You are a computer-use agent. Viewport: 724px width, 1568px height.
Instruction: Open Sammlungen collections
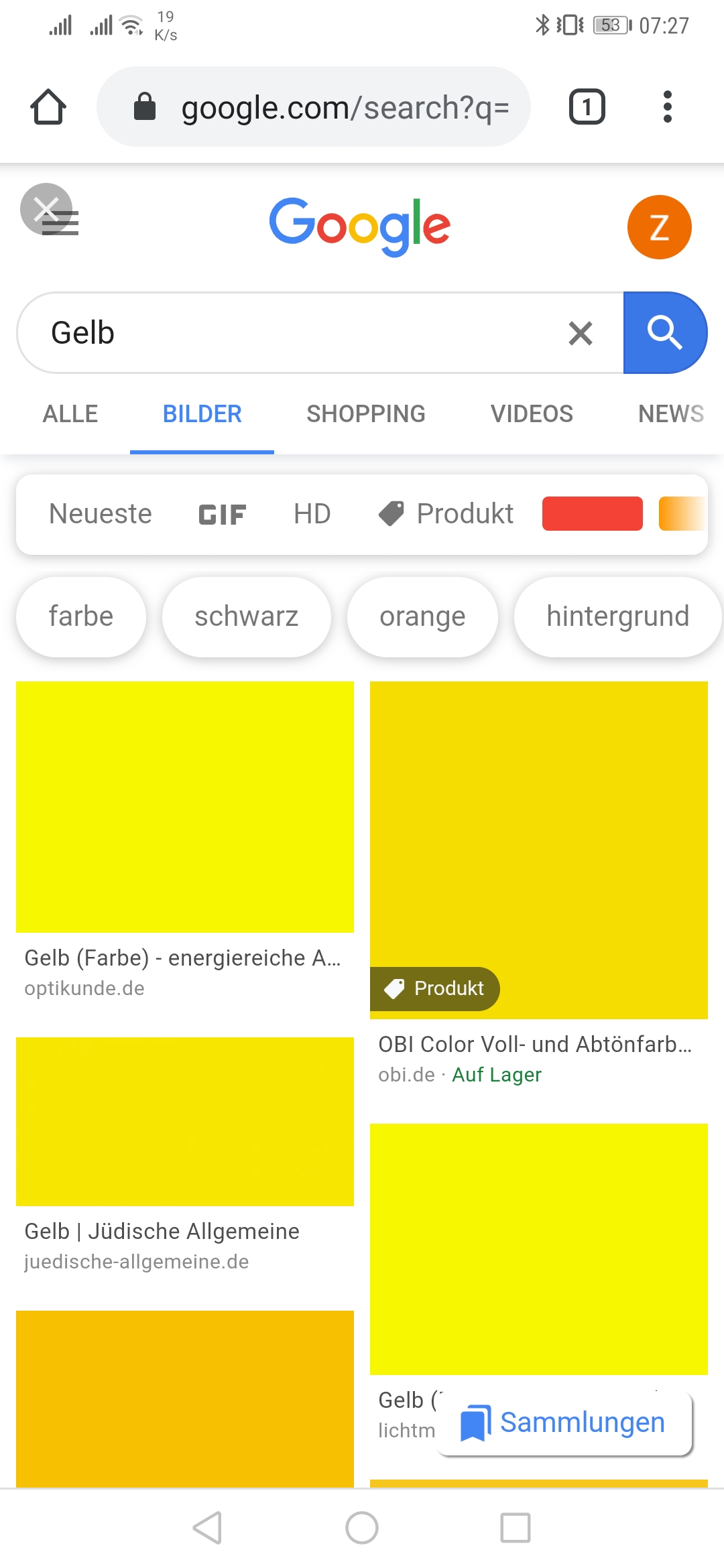tap(564, 1423)
